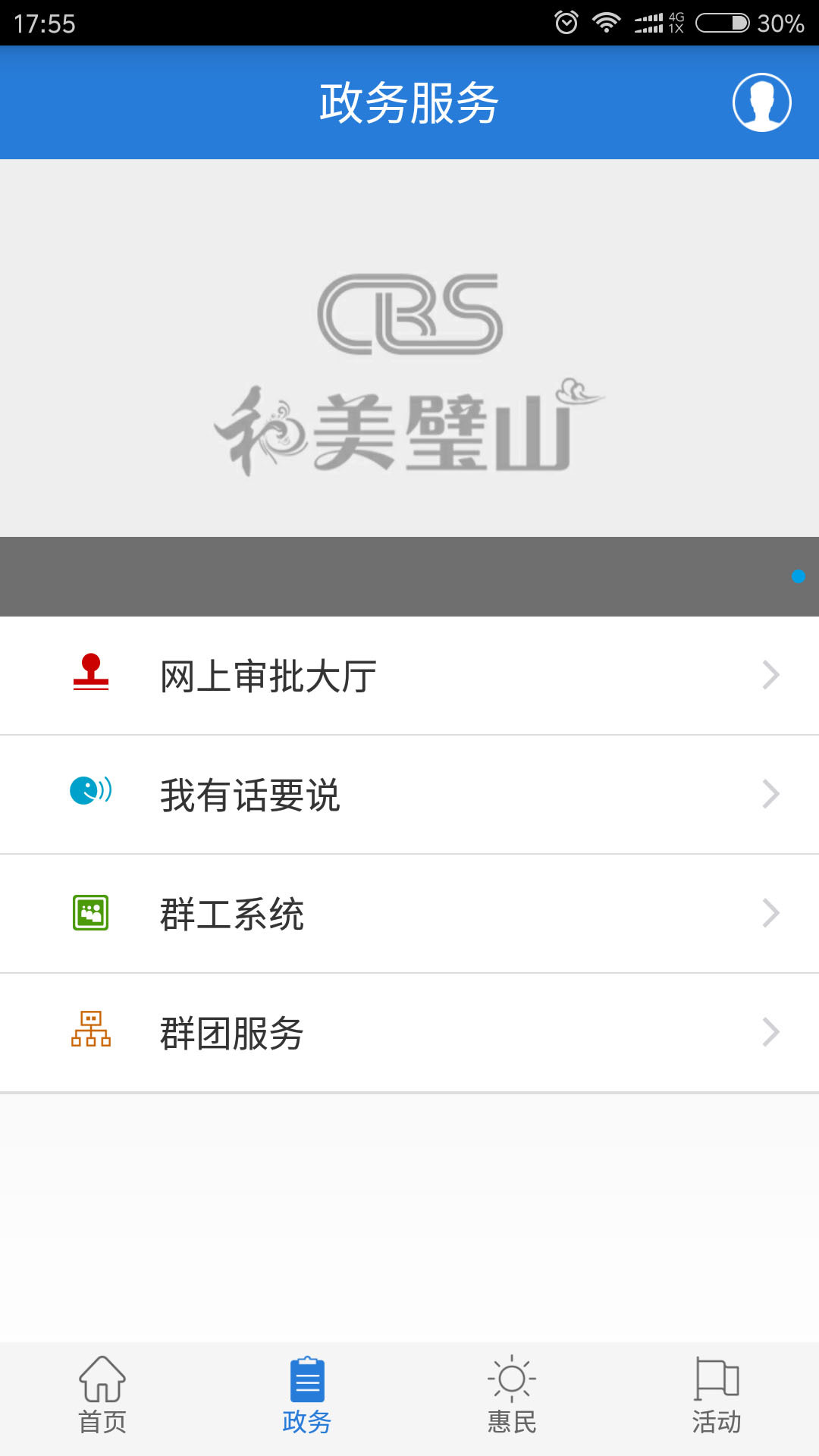Go to the 惠民 tab
Viewport: 819px width, 1456px height.
click(512, 1396)
